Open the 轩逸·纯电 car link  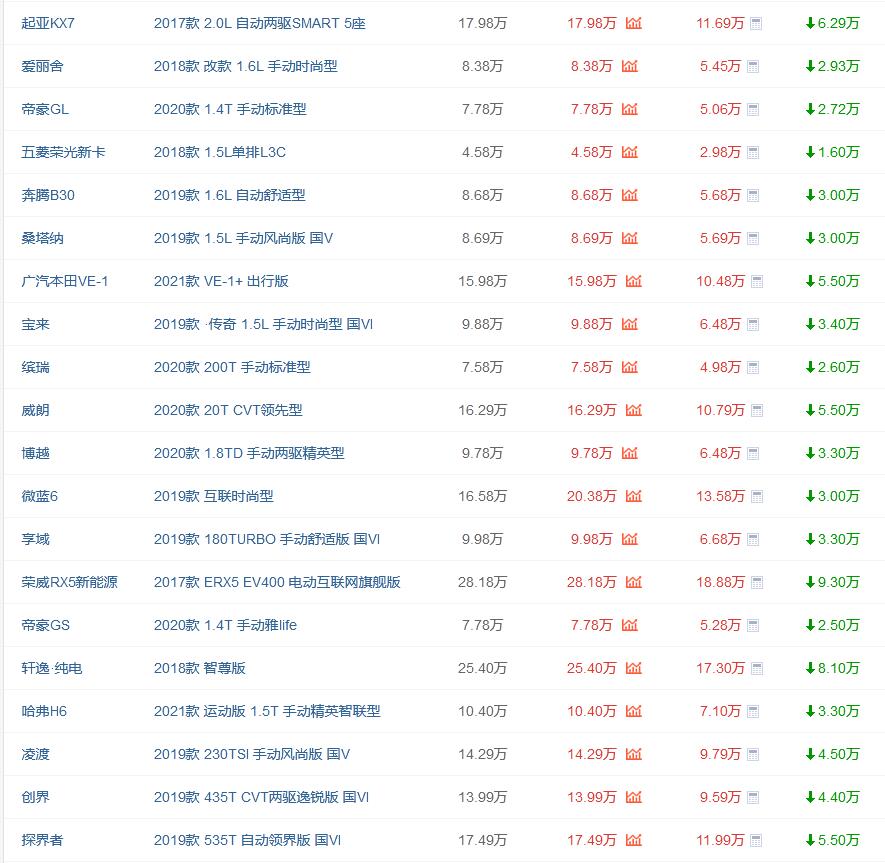click(x=51, y=668)
